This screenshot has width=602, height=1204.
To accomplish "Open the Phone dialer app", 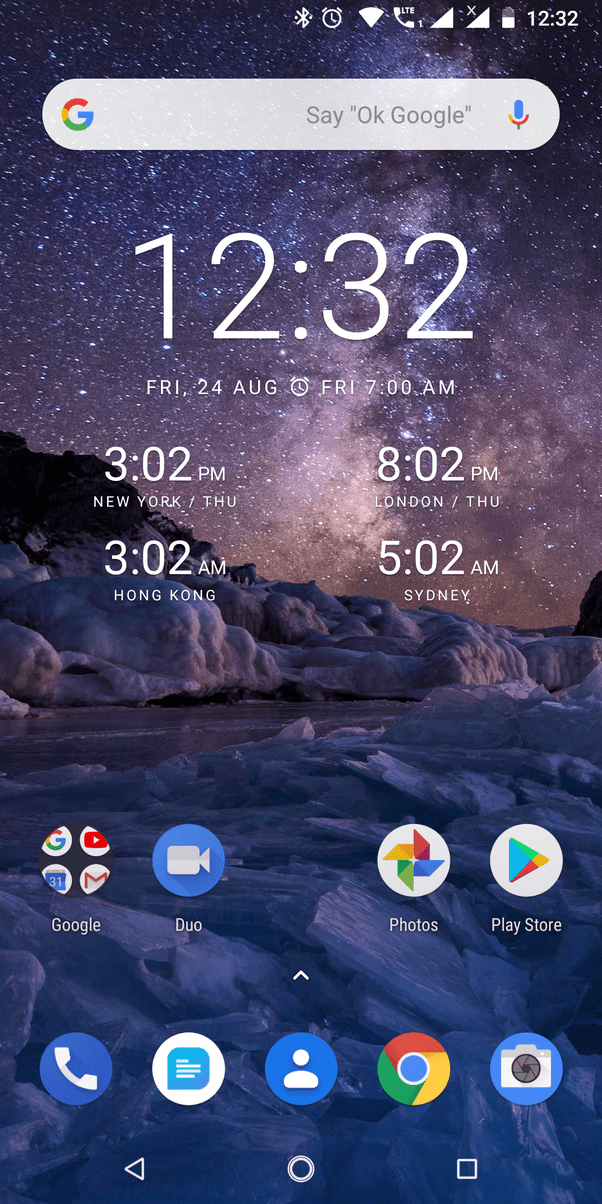I will click(76, 1069).
